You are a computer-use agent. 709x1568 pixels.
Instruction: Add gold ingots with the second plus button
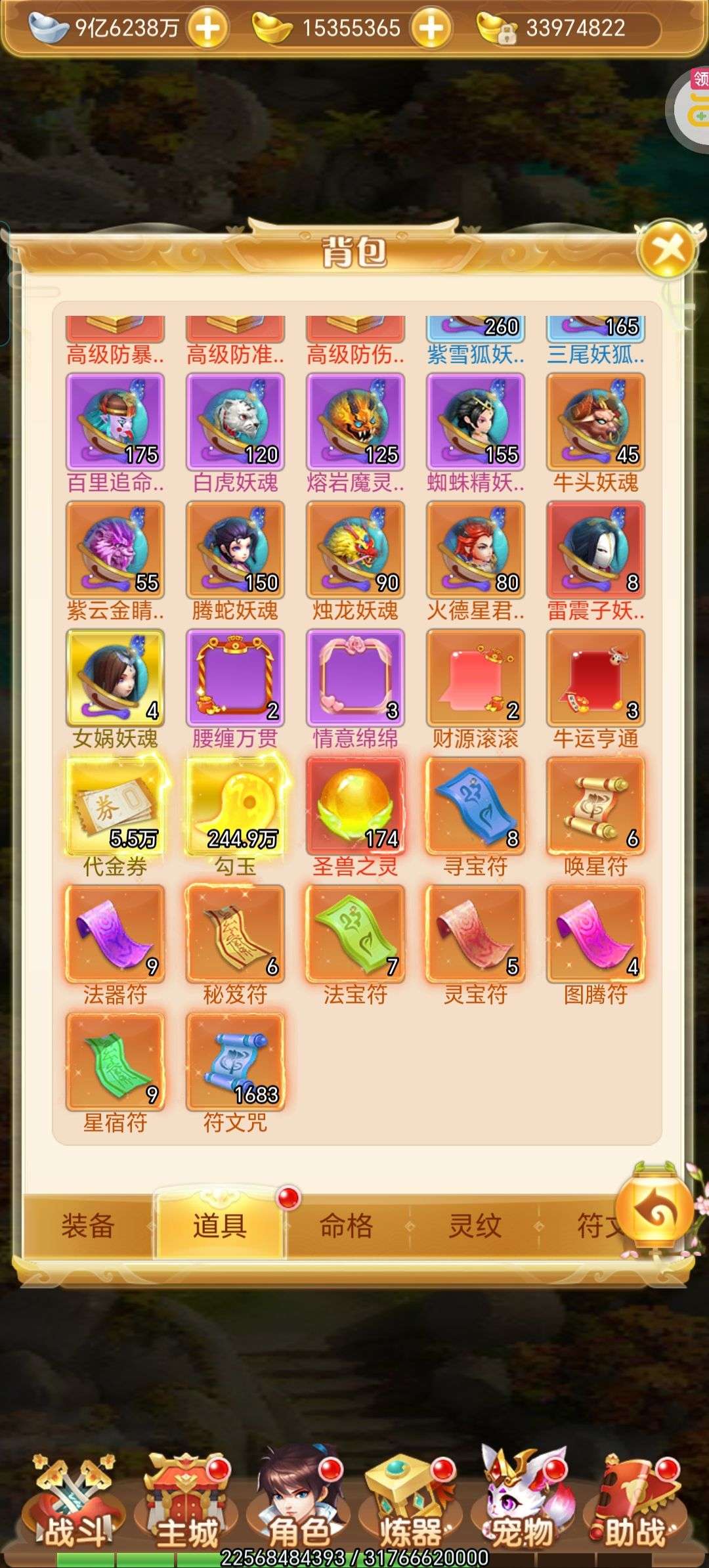431,28
